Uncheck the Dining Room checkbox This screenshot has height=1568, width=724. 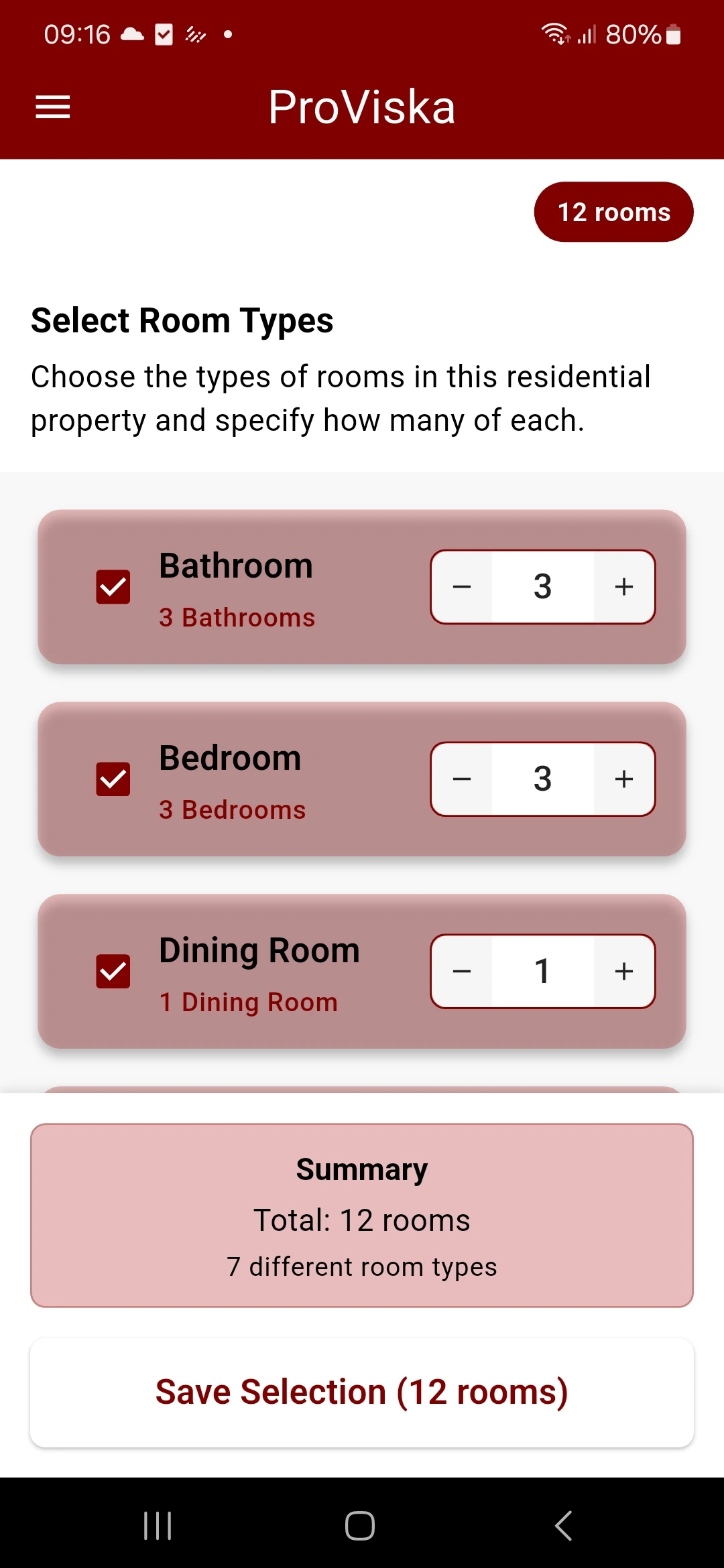pos(113,972)
